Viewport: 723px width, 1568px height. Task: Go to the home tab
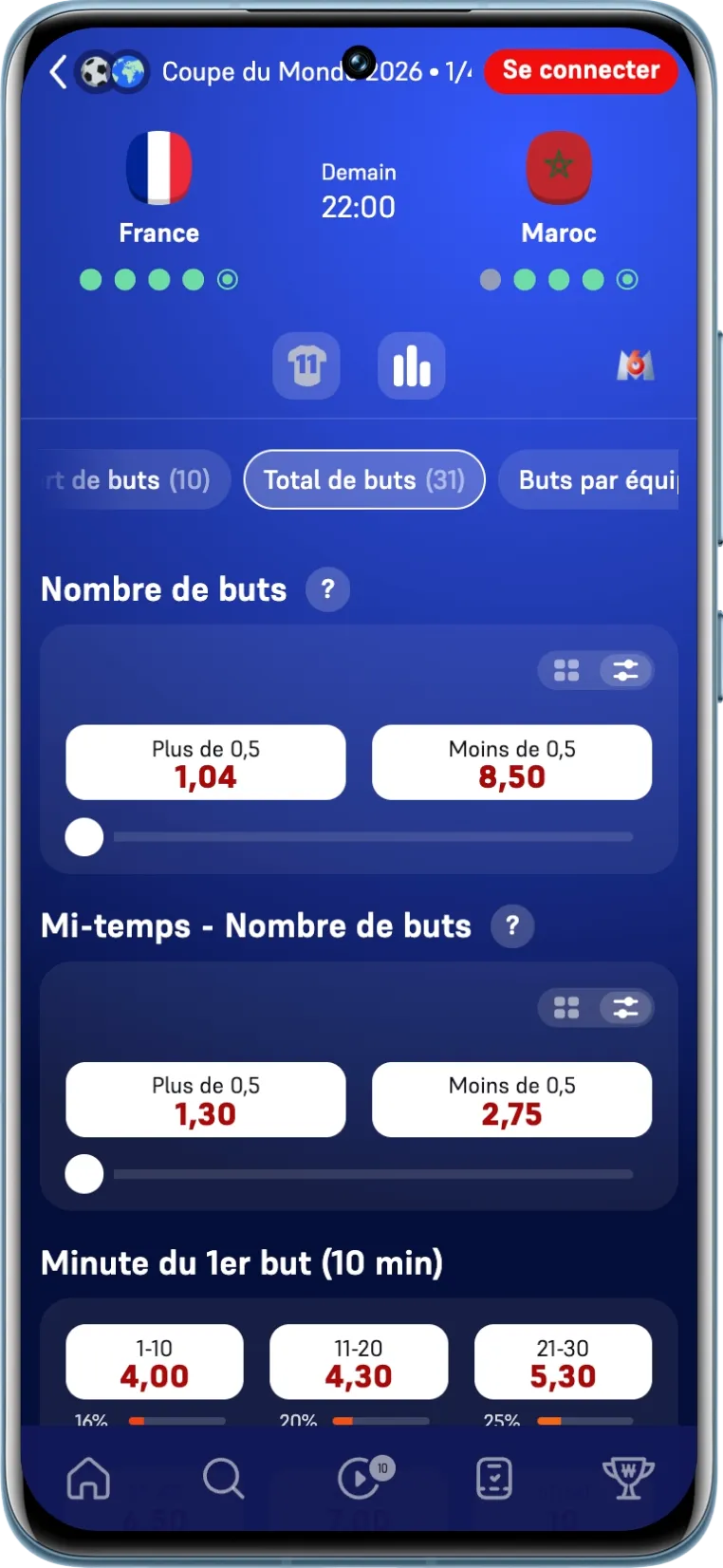(x=88, y=1478)
